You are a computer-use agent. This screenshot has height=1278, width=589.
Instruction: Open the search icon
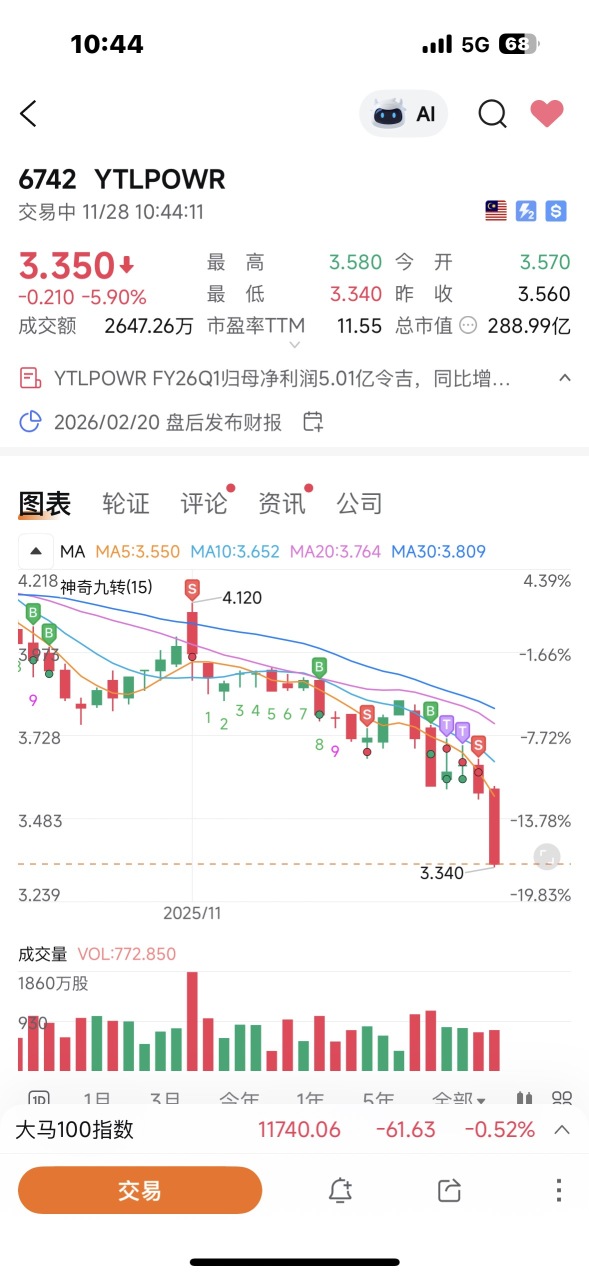tap(492, 114)
